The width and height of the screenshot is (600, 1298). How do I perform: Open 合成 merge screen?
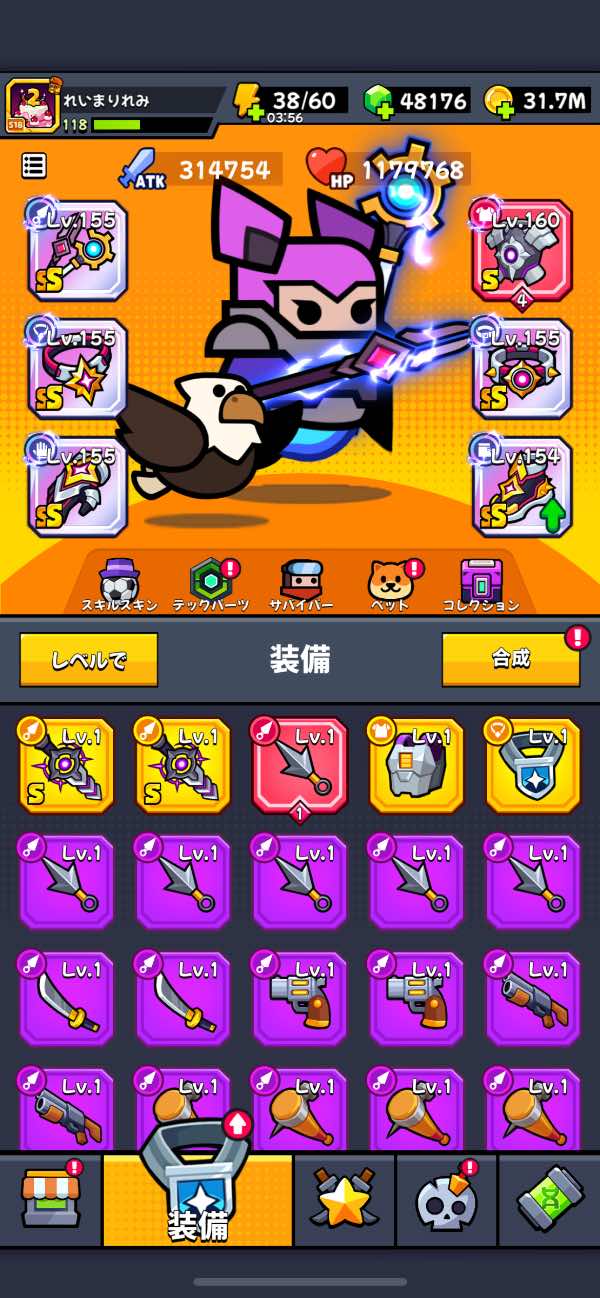tap(511, 659)
